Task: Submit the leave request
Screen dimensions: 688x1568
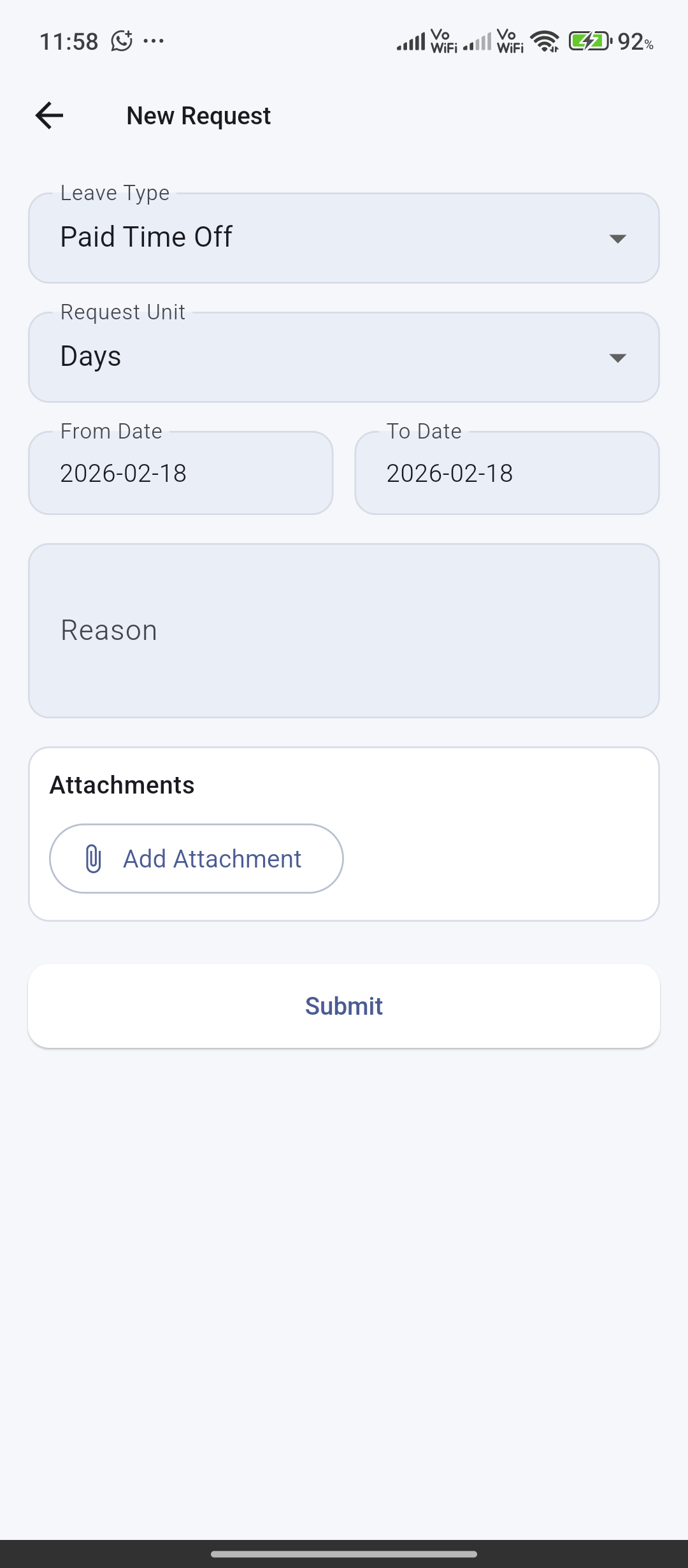Action: (x=343, y=1006)
